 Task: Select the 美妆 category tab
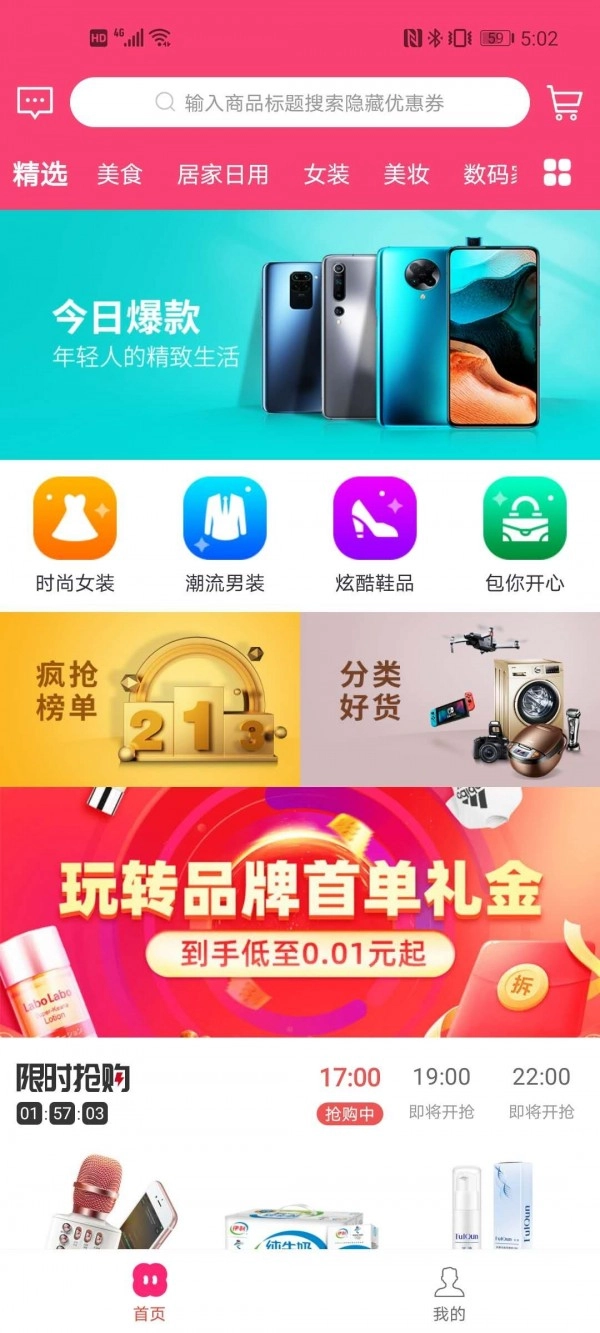coord(406,174)
